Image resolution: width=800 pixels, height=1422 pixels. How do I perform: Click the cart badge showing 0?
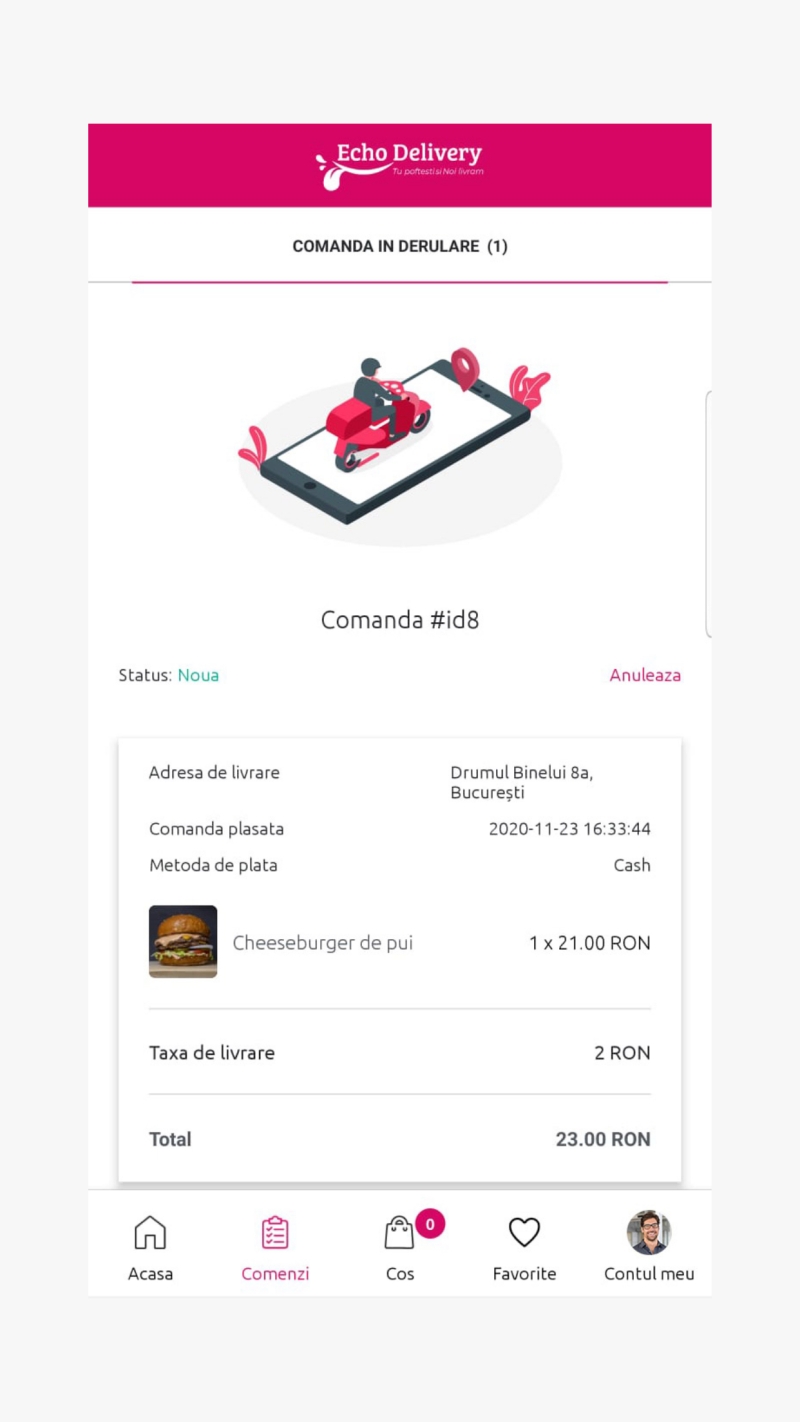[428, 1223]
